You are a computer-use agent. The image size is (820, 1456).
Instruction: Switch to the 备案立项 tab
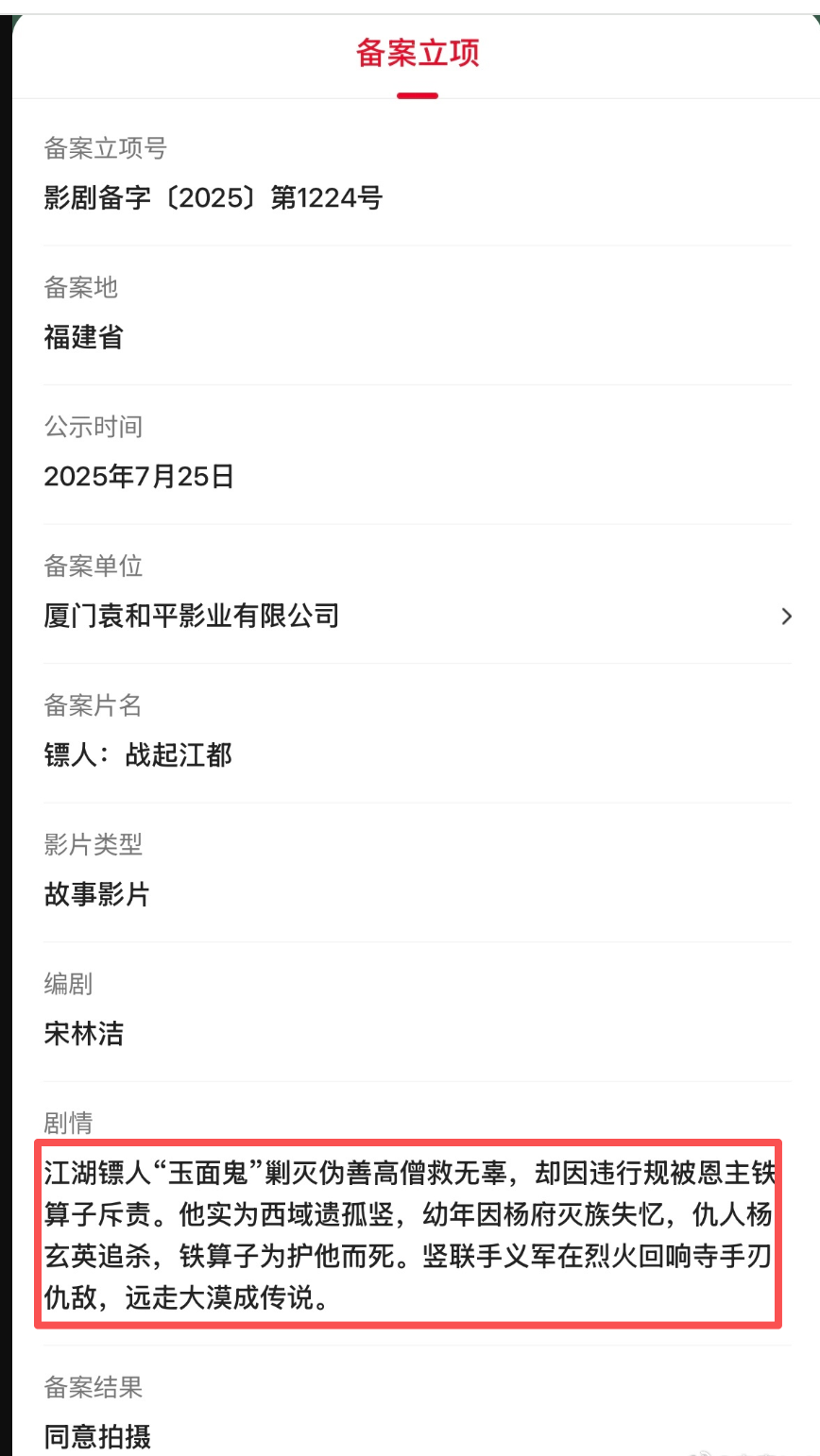point(417,54)
